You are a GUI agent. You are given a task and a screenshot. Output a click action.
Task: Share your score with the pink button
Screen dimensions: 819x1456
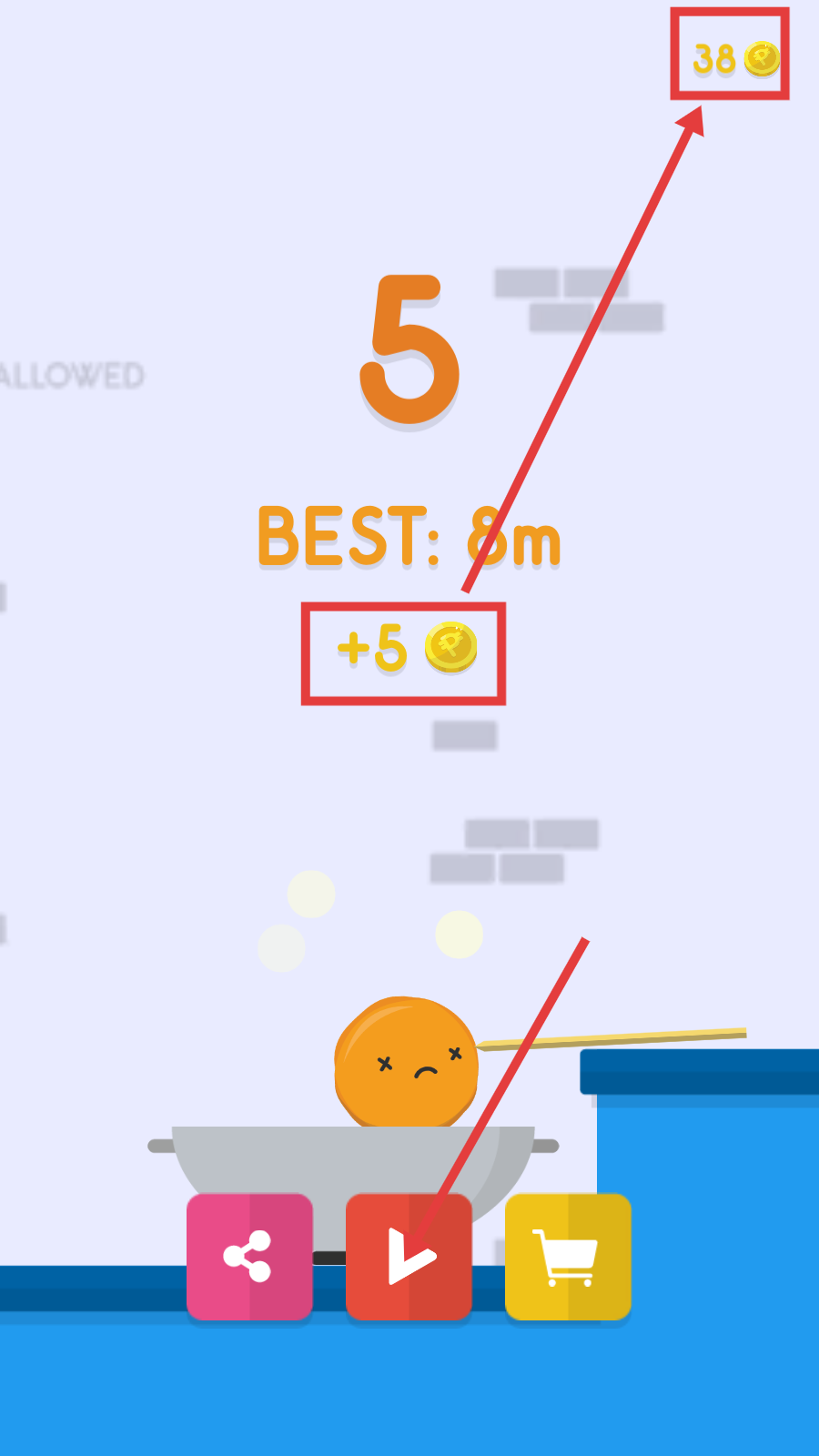(x=249, y=1257)
